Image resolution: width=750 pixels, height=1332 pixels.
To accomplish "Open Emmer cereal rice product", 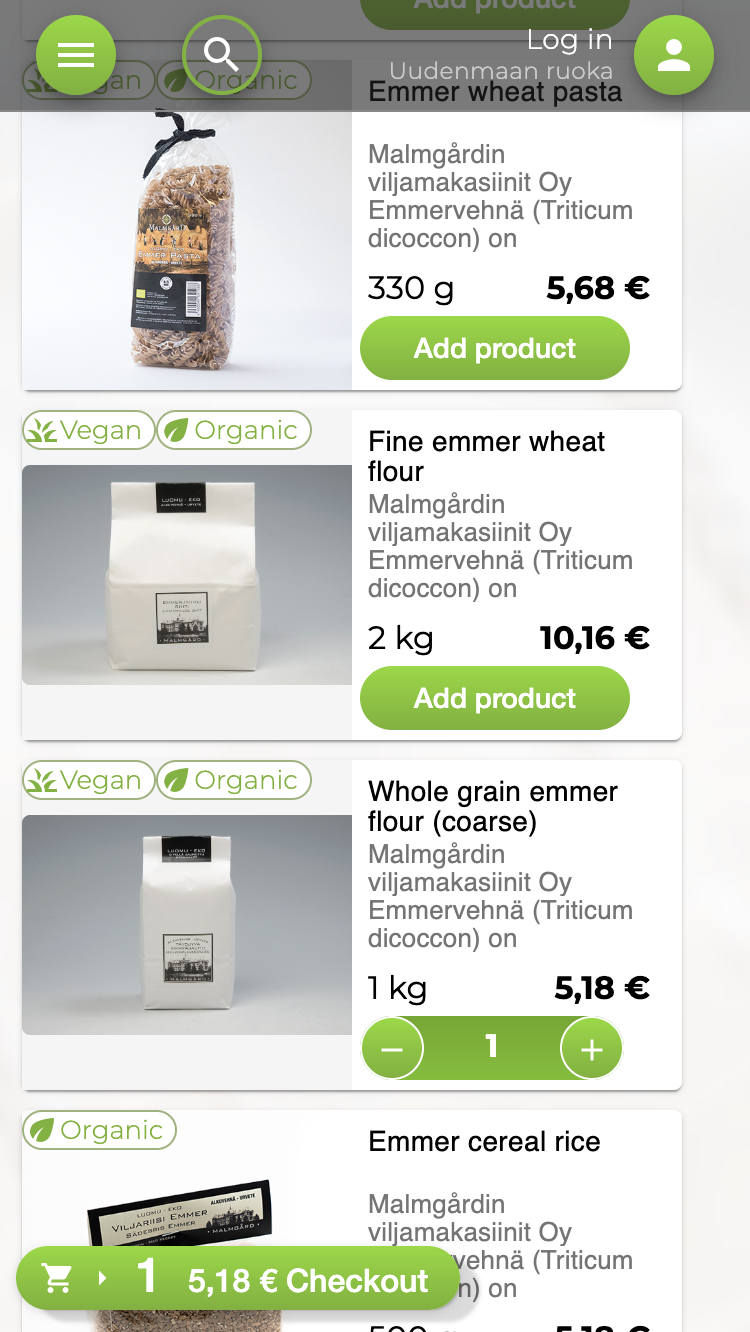I will 484,1142.
